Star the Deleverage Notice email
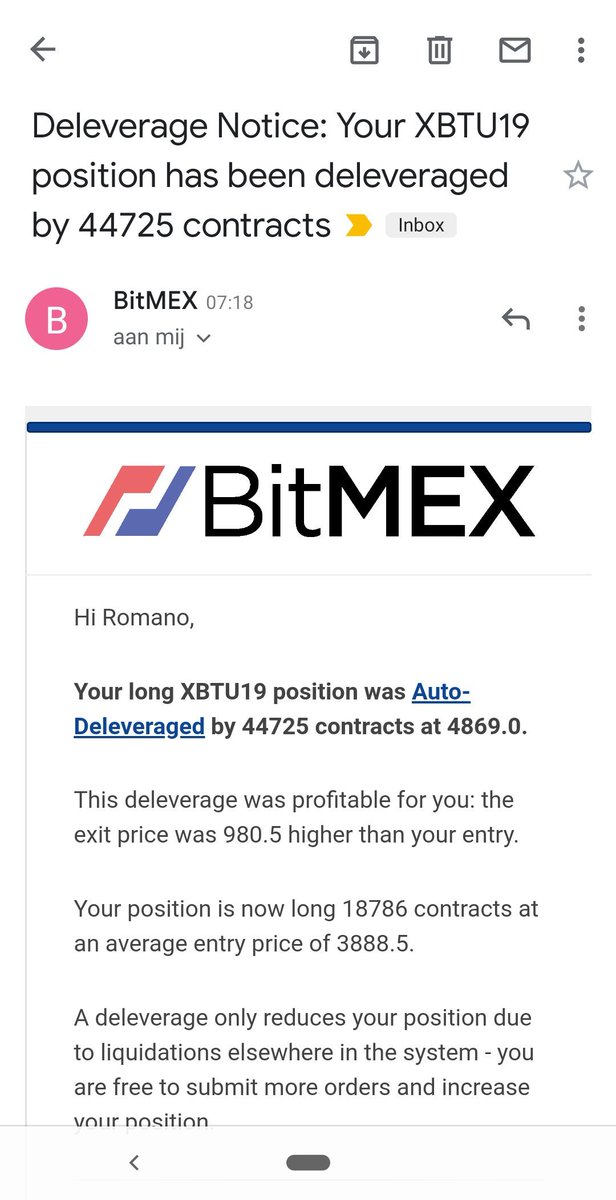This screenshot has height=1200, width=616. (578, 177)
